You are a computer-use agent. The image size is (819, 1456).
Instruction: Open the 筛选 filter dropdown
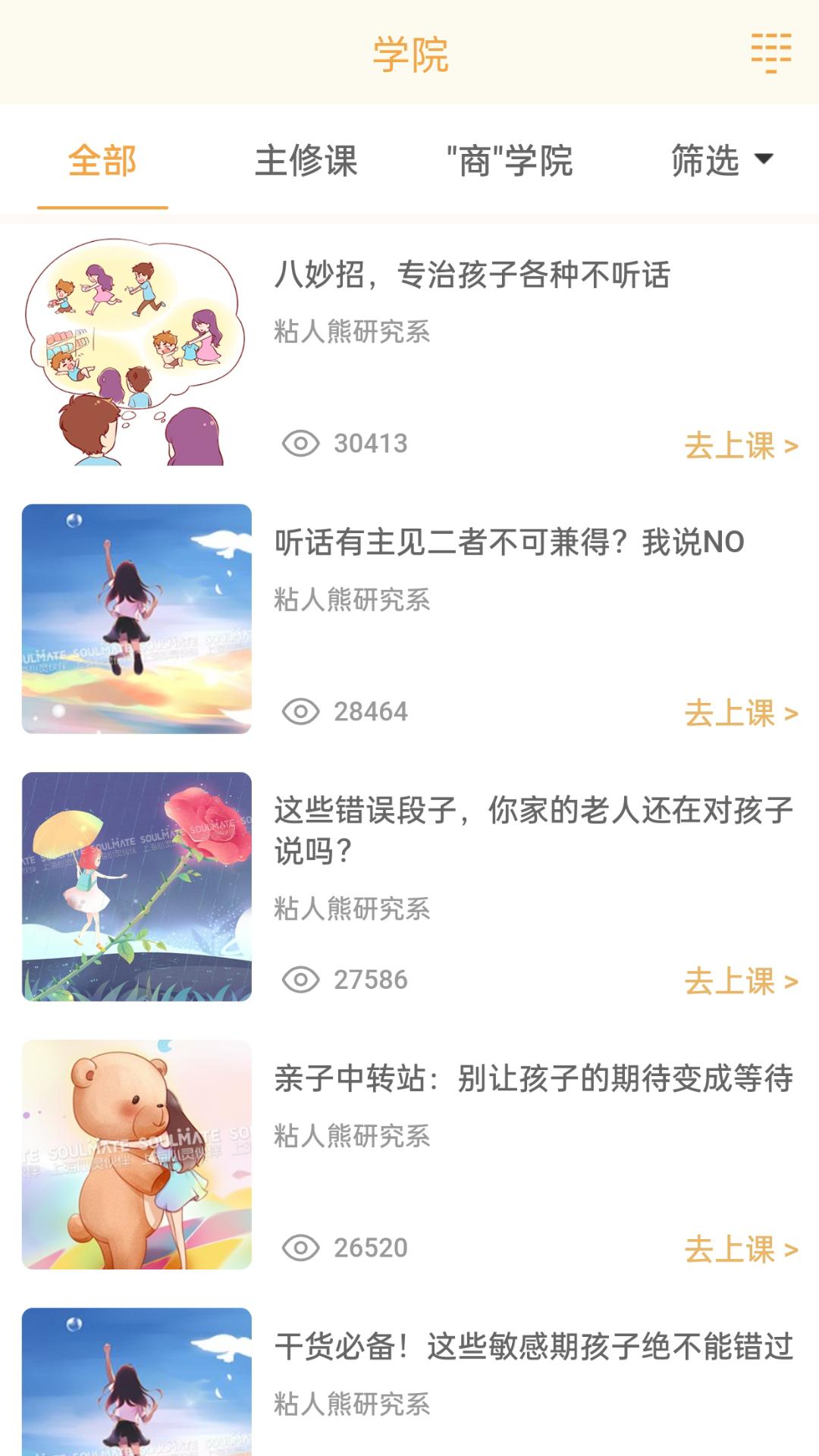[717, 160]
